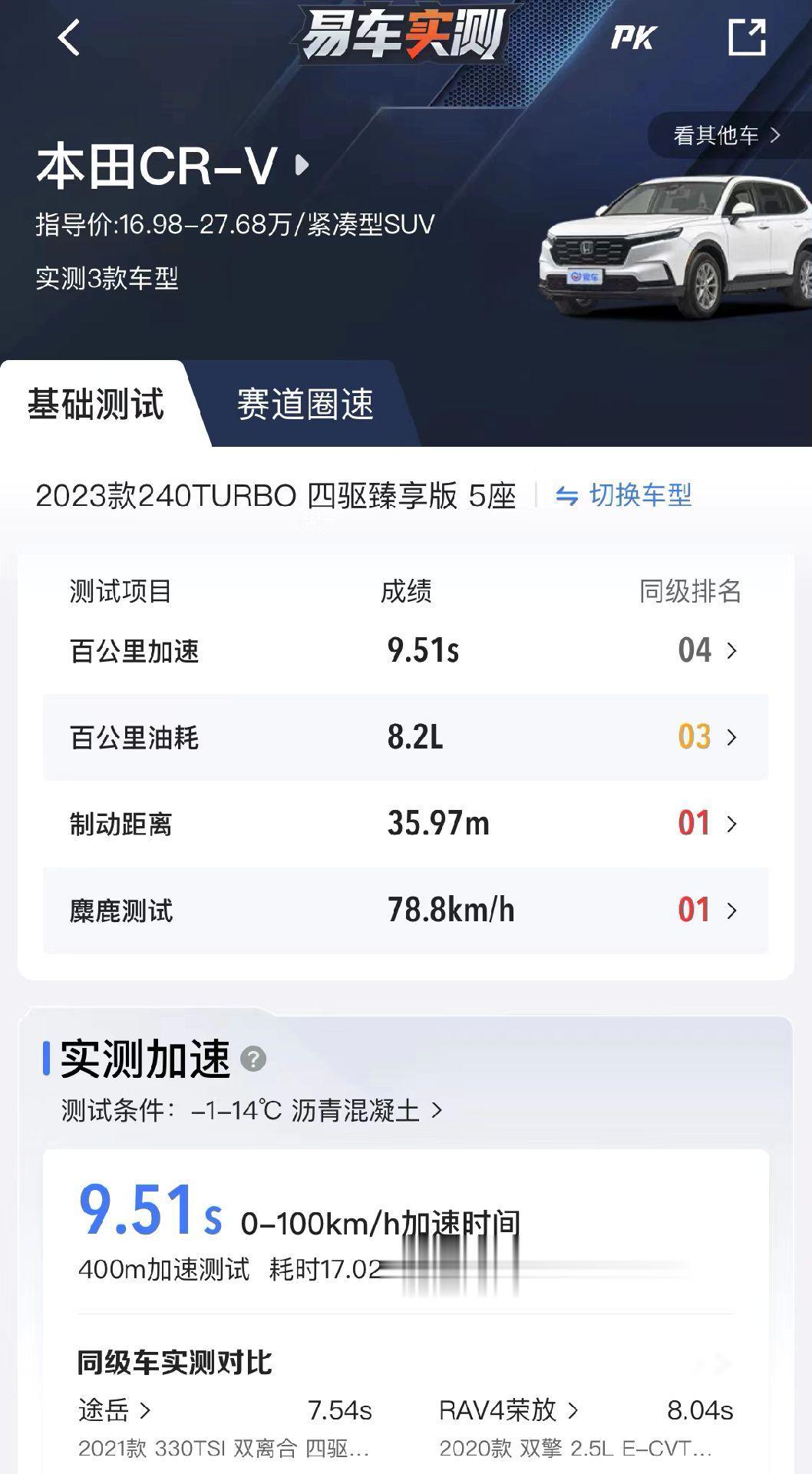
Task: Tap the question mark beside 实测加速
Action: point(253,1059)
